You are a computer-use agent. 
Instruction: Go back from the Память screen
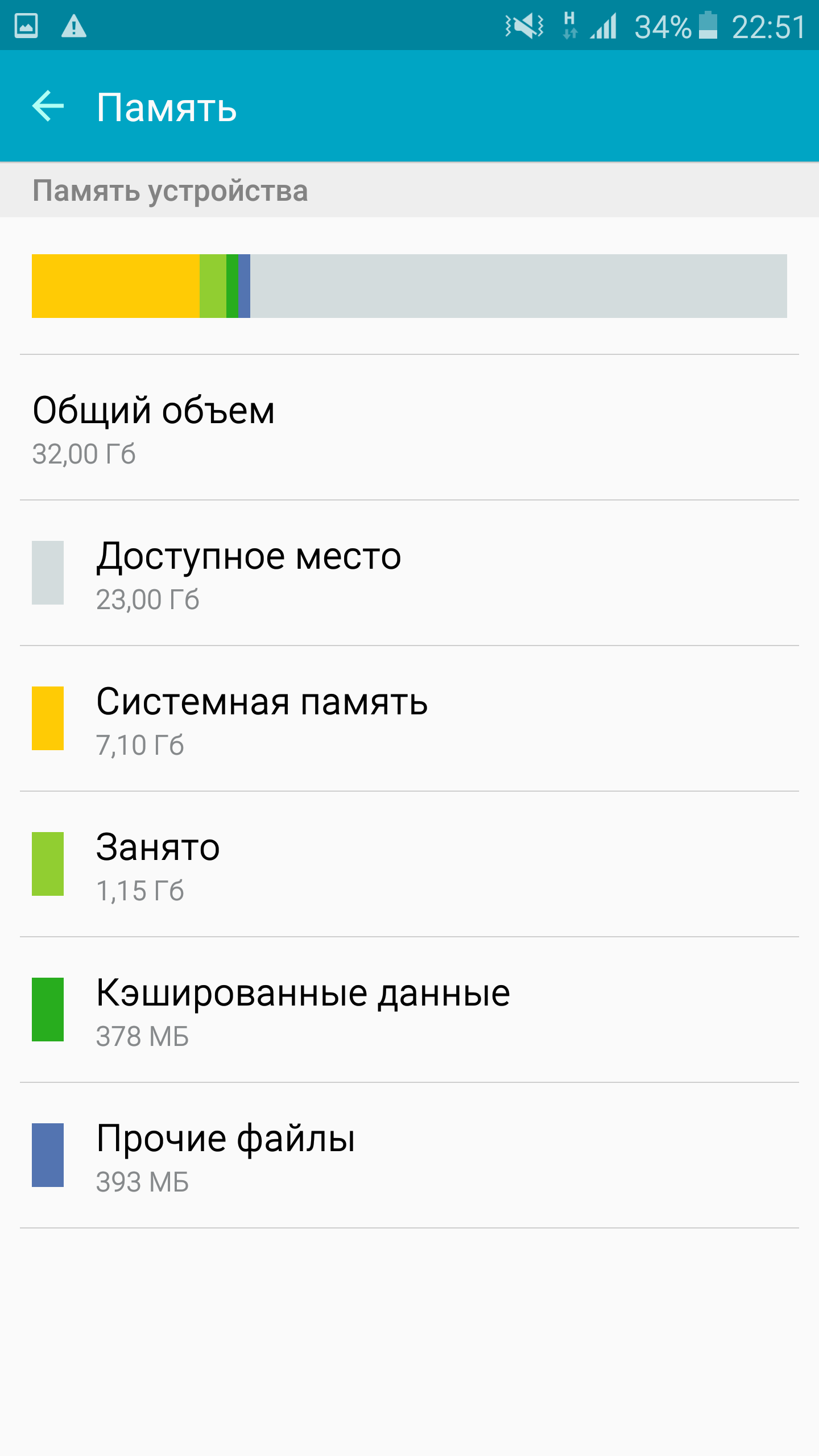point(48,106)
